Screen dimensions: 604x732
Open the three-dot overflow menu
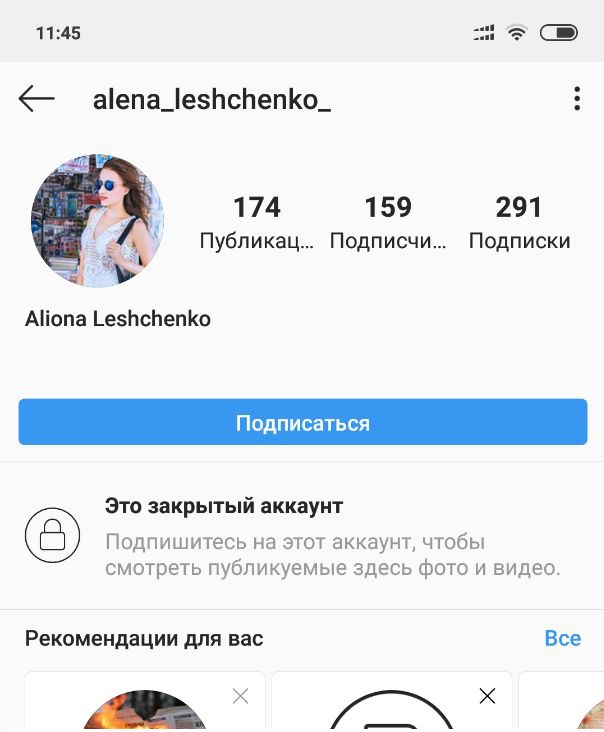[x=577, y=98]
